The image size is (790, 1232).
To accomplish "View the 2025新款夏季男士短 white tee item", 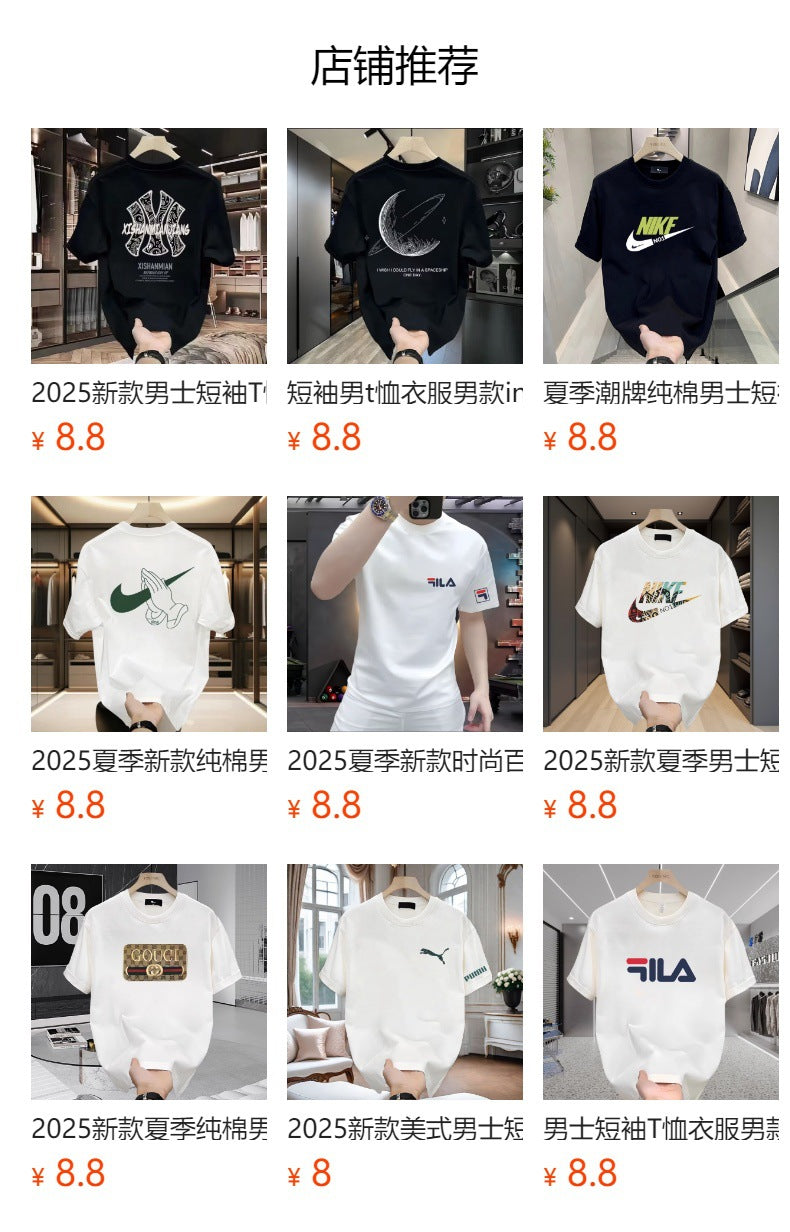I will coord(661,614).
